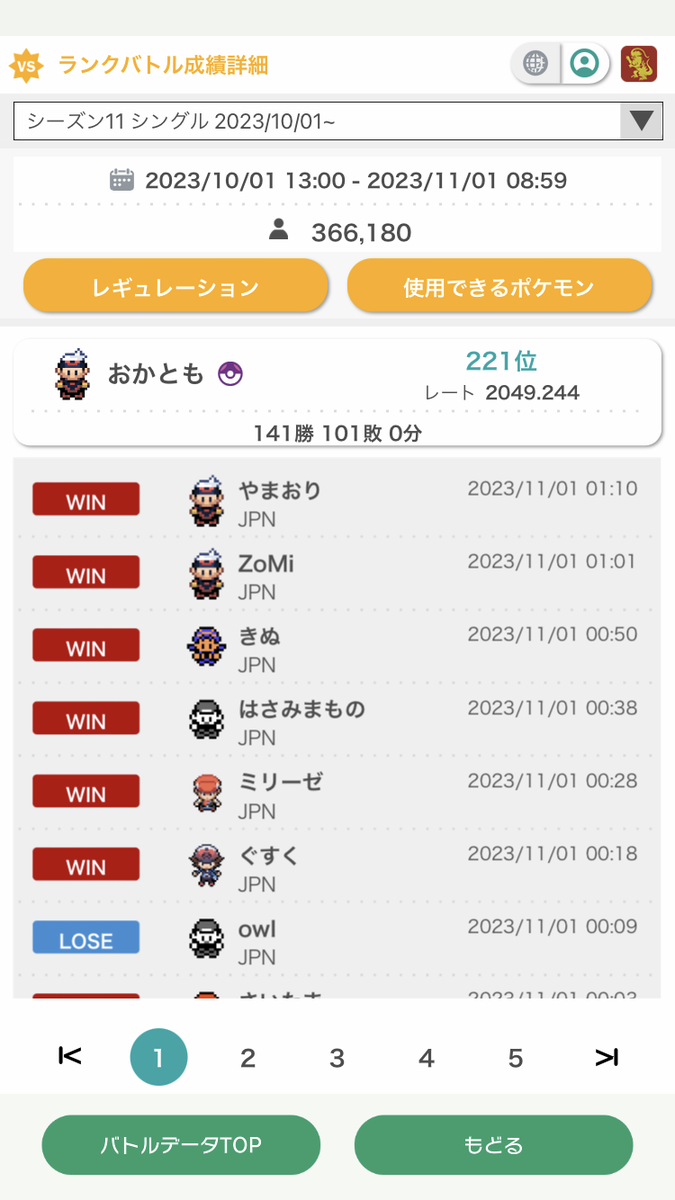Viewport: 675px width, 1200px height.
Task: Open battle record against ZoMi
Action: (x=337, y=575)
